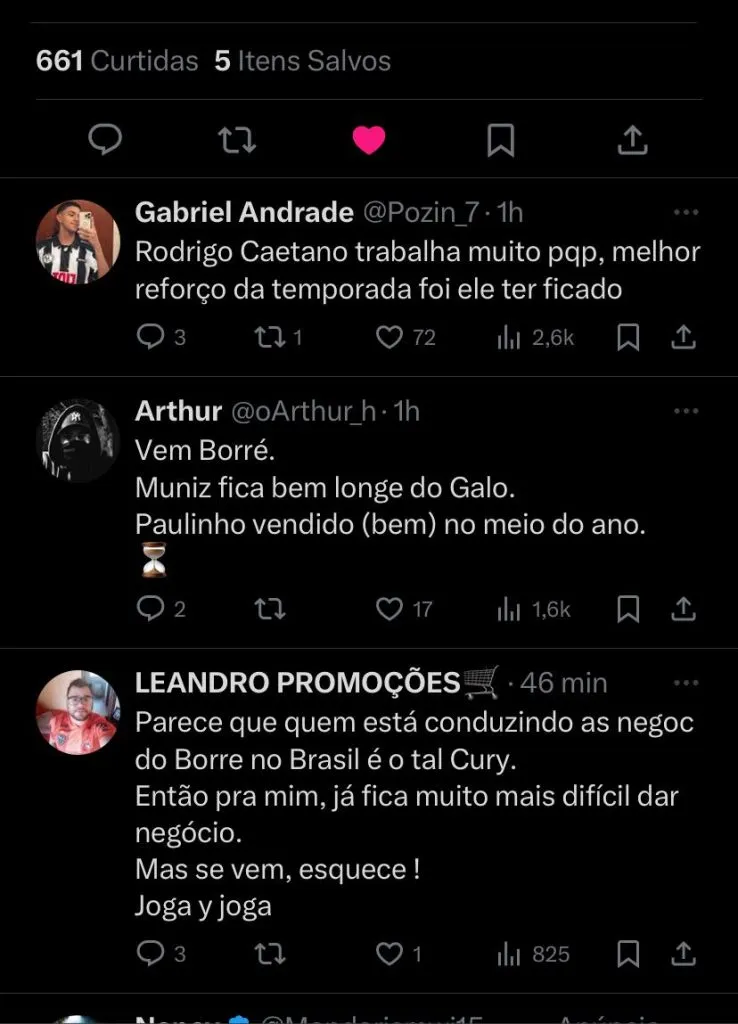Repost the main post
The height and width of the screenshot is (1024, 738).
tap(237, 140)
